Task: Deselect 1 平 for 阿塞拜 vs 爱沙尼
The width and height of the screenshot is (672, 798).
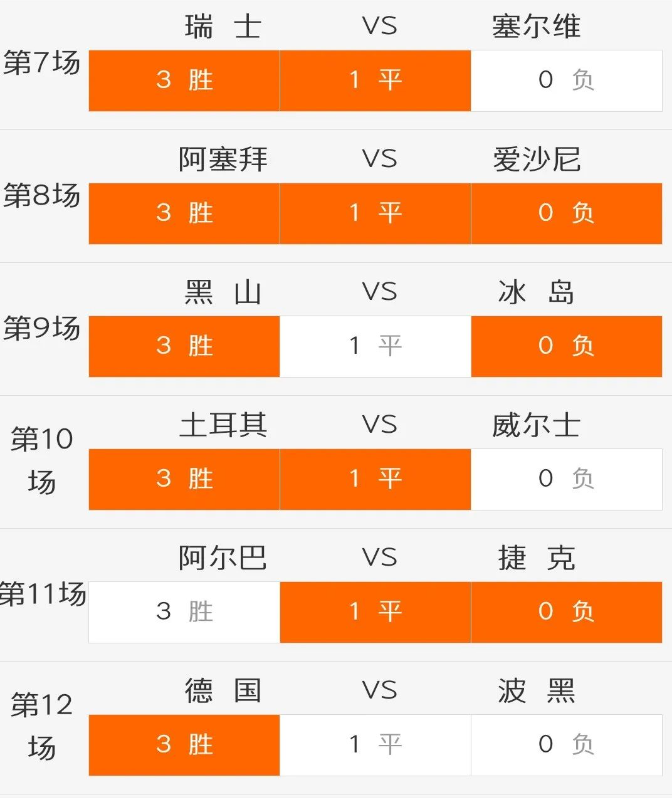Action: click(375, 213)
